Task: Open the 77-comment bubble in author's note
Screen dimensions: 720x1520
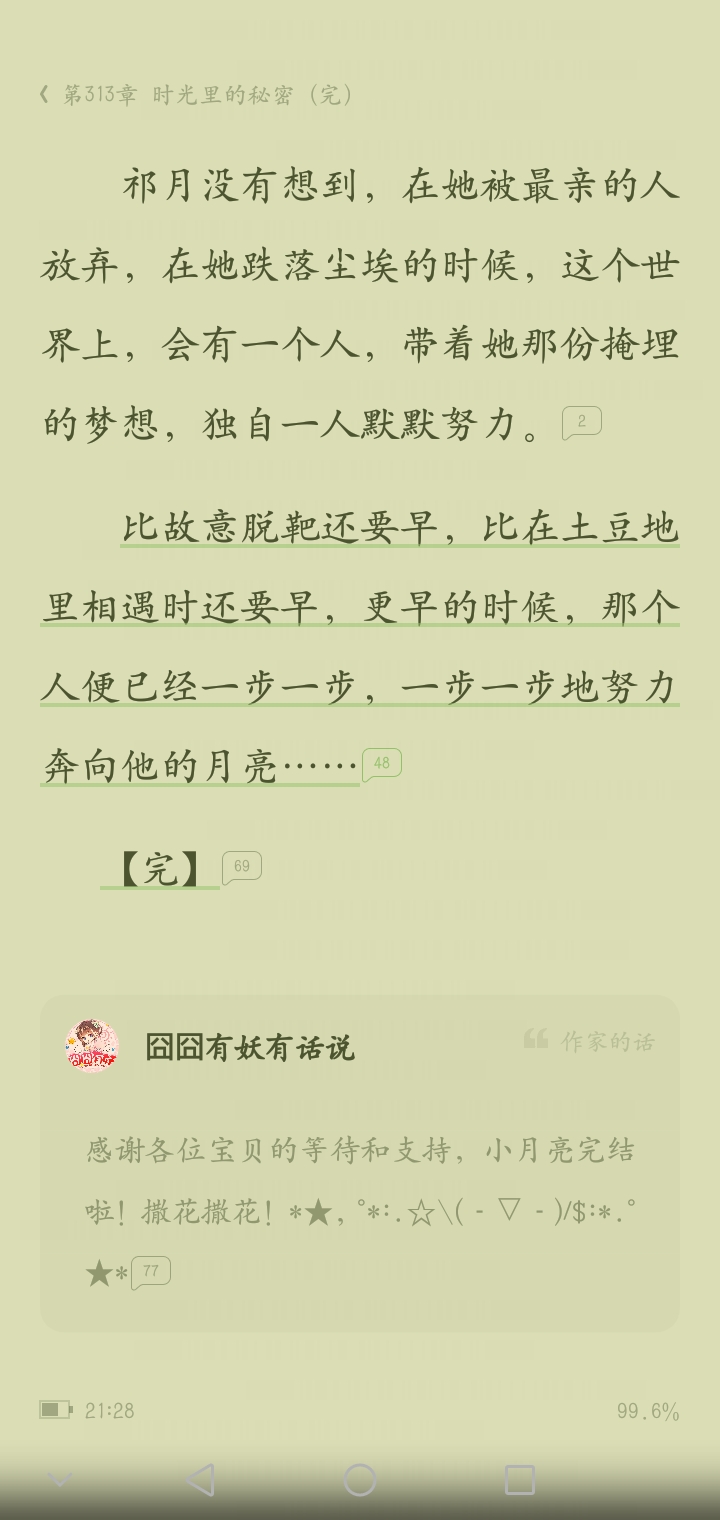Action: pos(151,1273)
